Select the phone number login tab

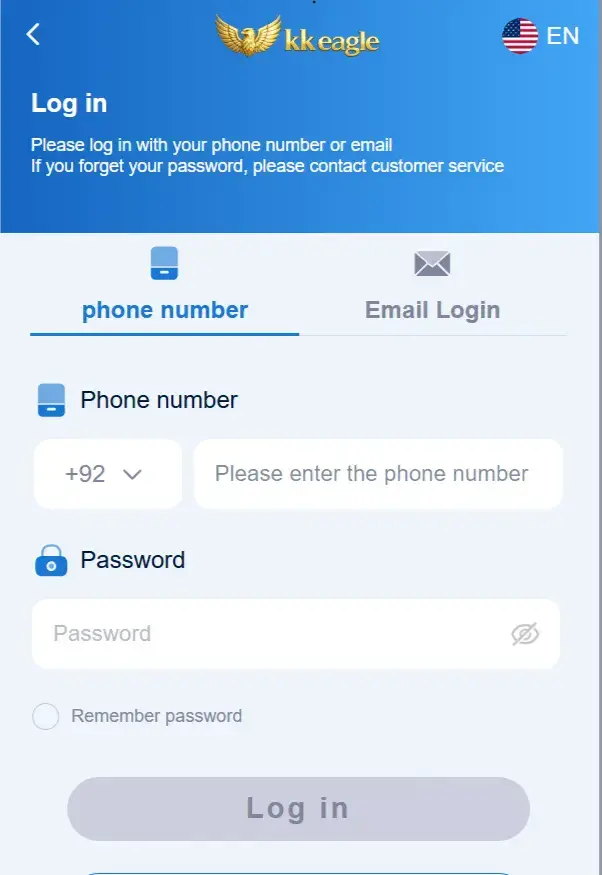(165, 290)
